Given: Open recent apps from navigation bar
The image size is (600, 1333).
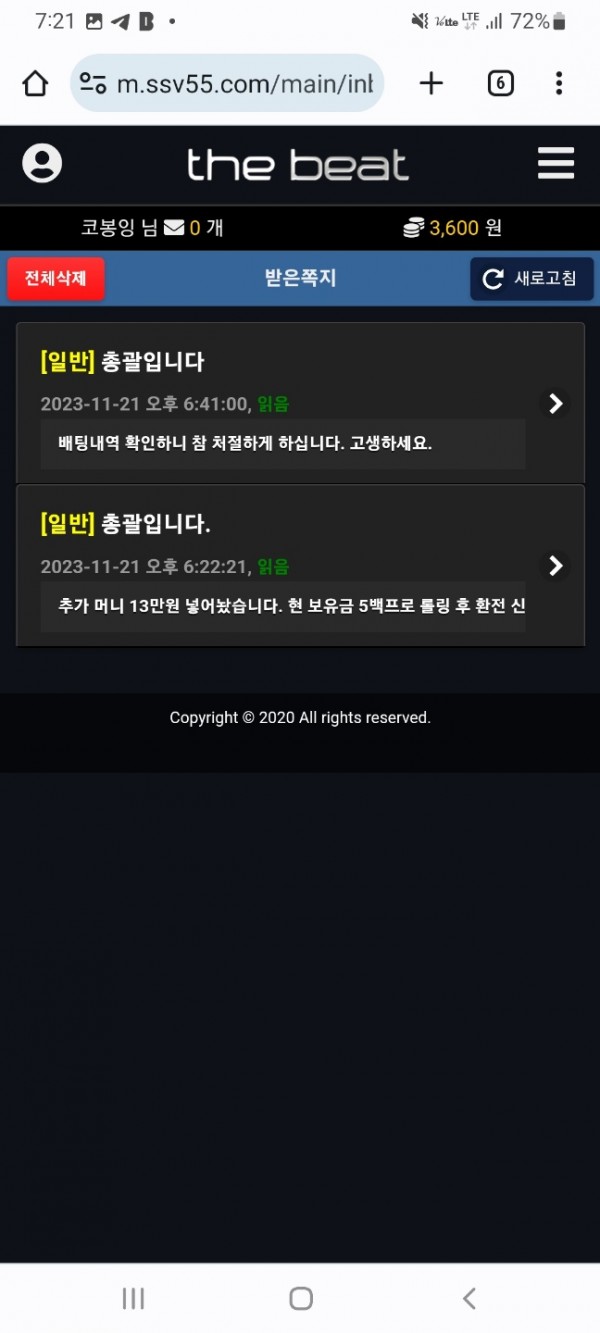Looking at the screenshot, I should [x=133, y=1298].
